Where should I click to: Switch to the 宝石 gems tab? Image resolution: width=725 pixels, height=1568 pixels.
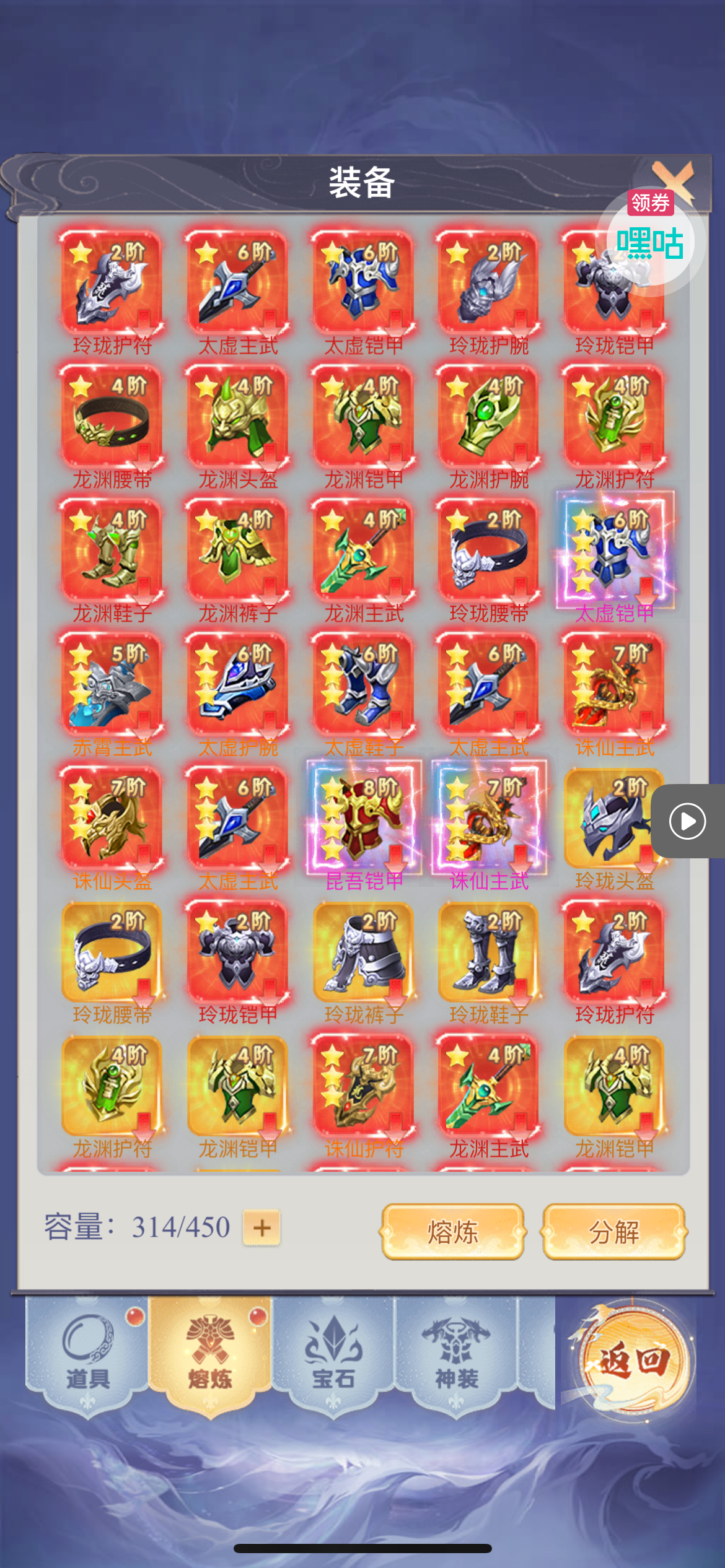point(333,1352)
